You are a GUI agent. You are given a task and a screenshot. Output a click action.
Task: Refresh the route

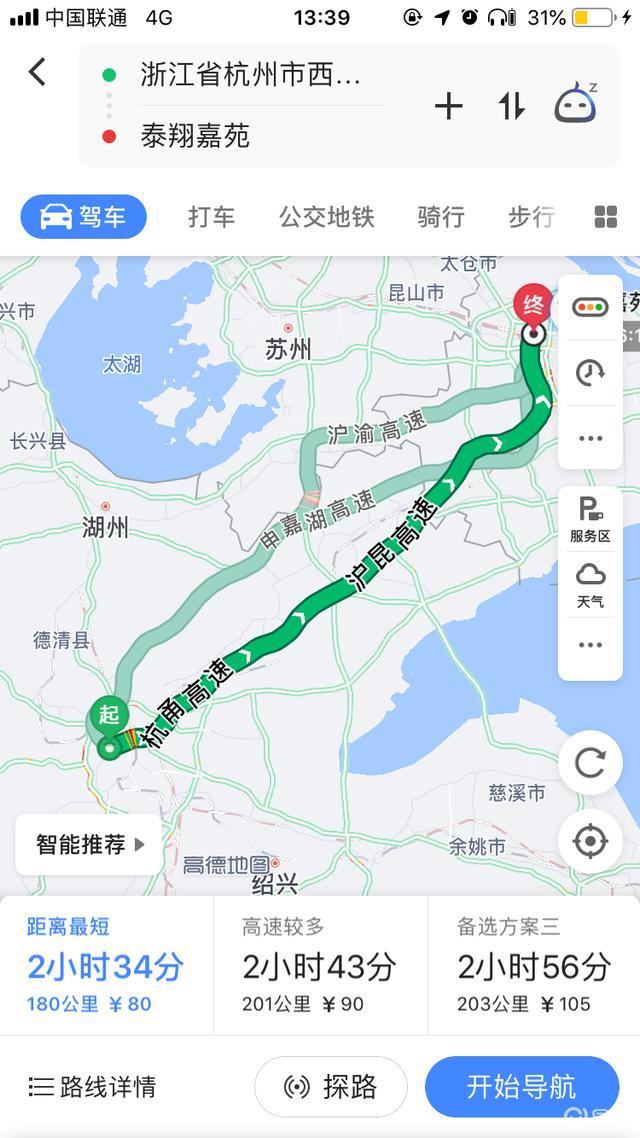point(590,763)
